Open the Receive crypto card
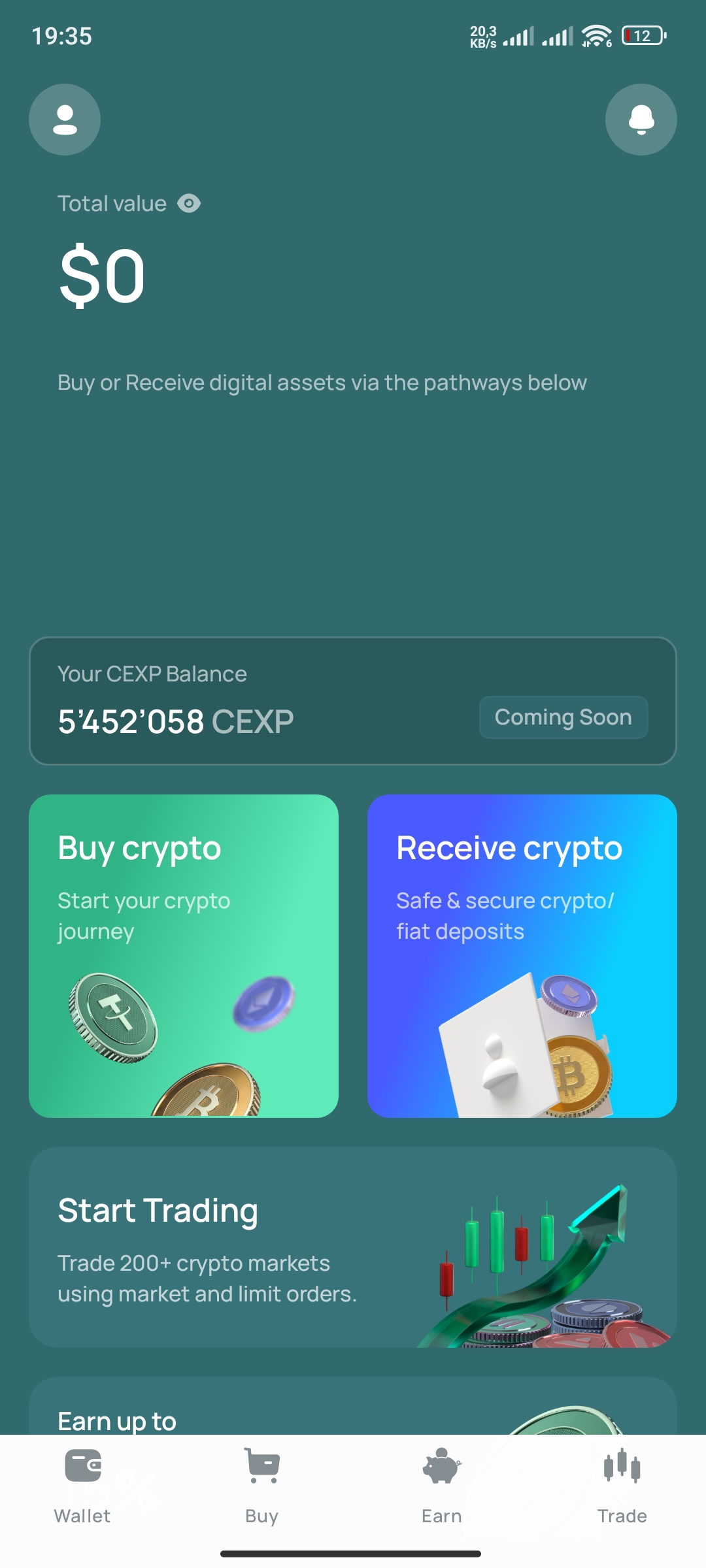Screen dimensions: 706x1568 pyautogui.click(x=522, y=956)
